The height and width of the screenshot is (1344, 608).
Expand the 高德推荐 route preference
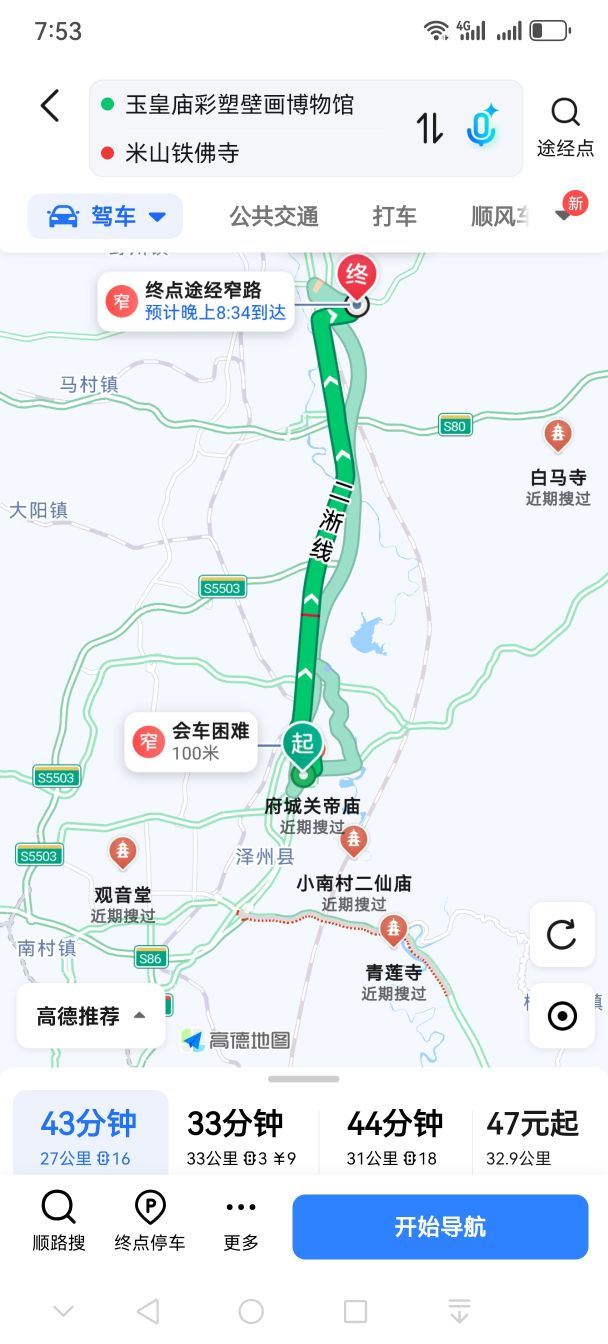click(91, 1016)
